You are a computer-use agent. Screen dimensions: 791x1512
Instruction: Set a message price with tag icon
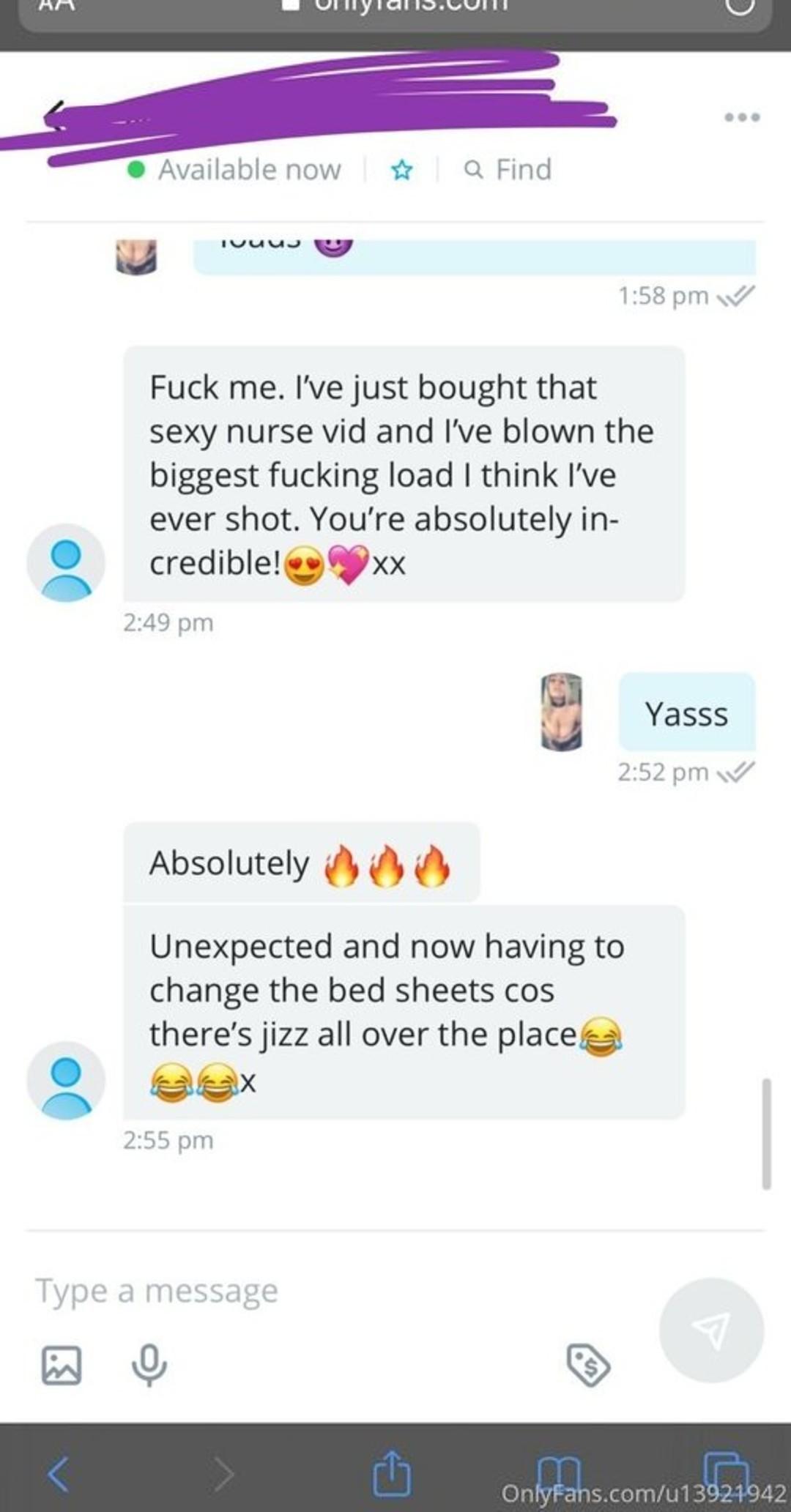pyautogui.click(x=588, y=1366)
